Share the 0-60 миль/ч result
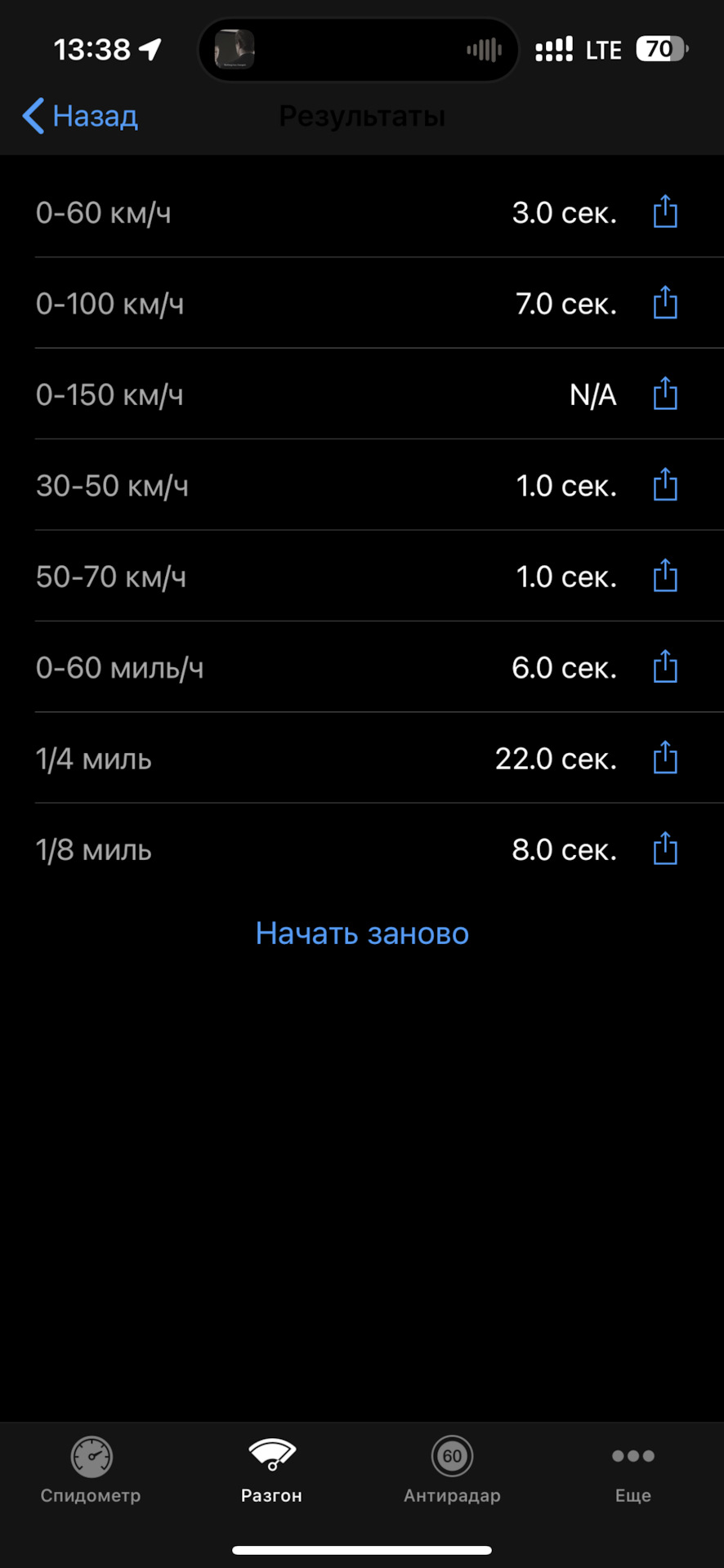724x1568 pixels. (665, 667)
